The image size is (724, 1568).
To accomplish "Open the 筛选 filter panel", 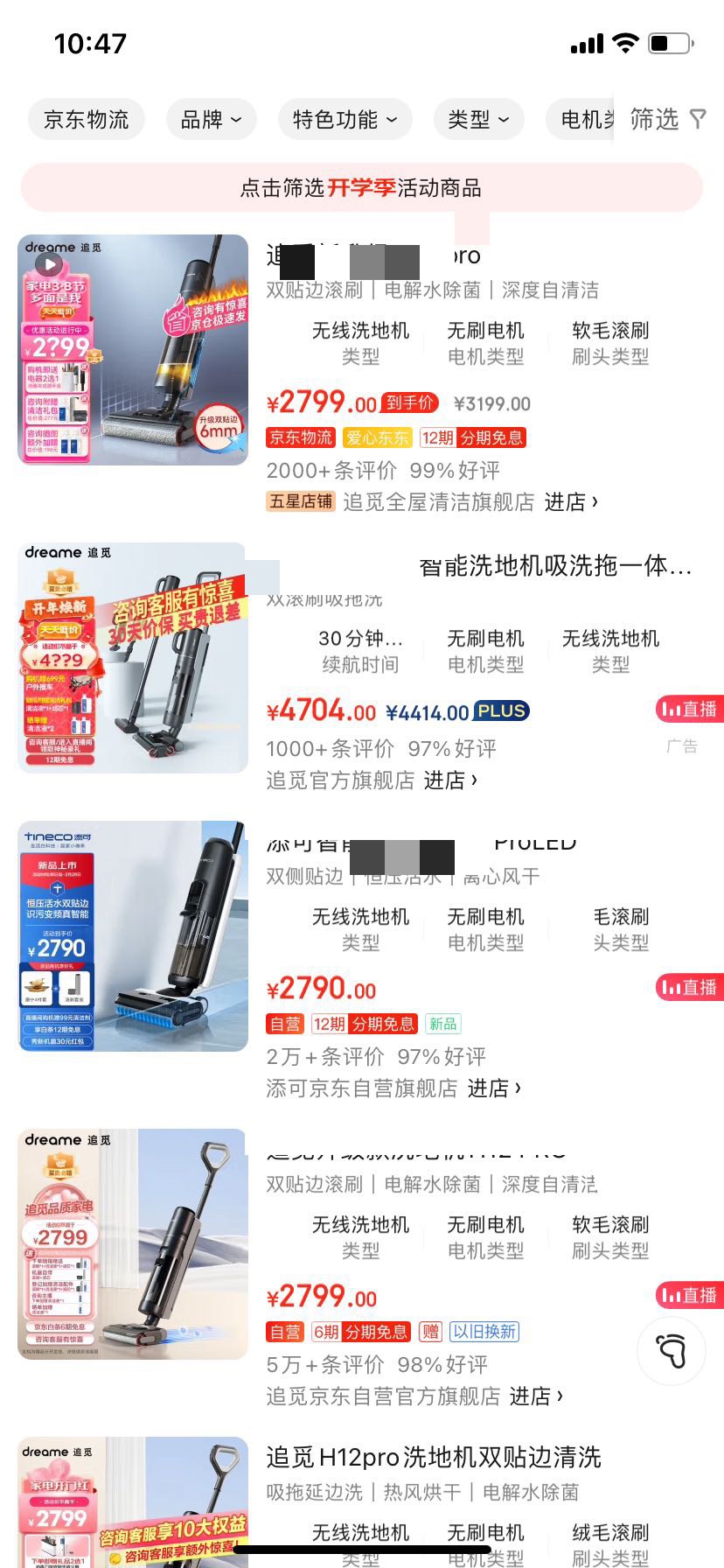I will tap(667, 119).
